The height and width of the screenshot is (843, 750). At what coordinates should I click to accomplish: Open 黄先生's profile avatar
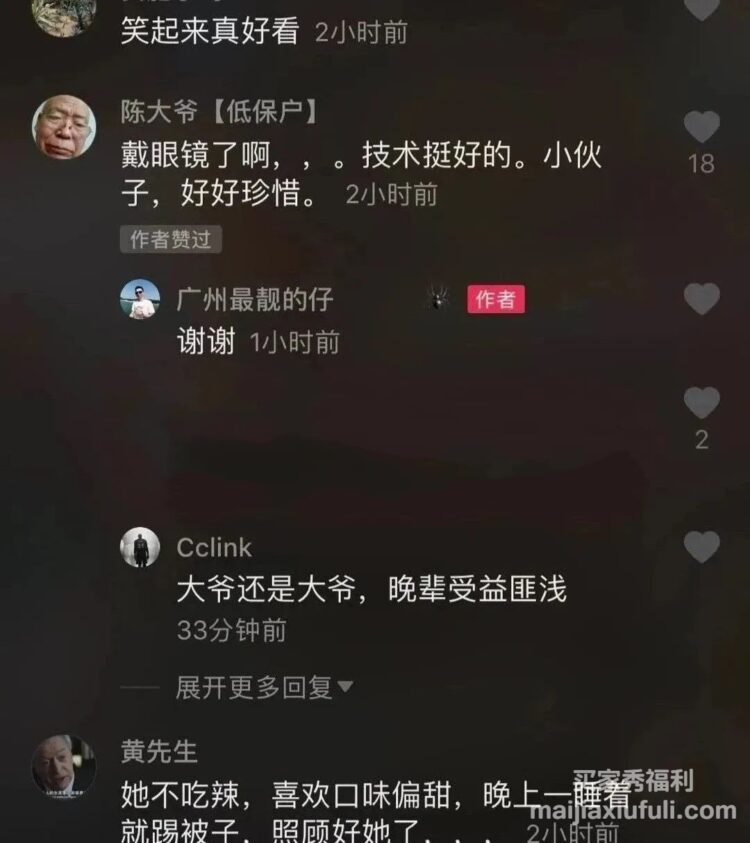64,767
